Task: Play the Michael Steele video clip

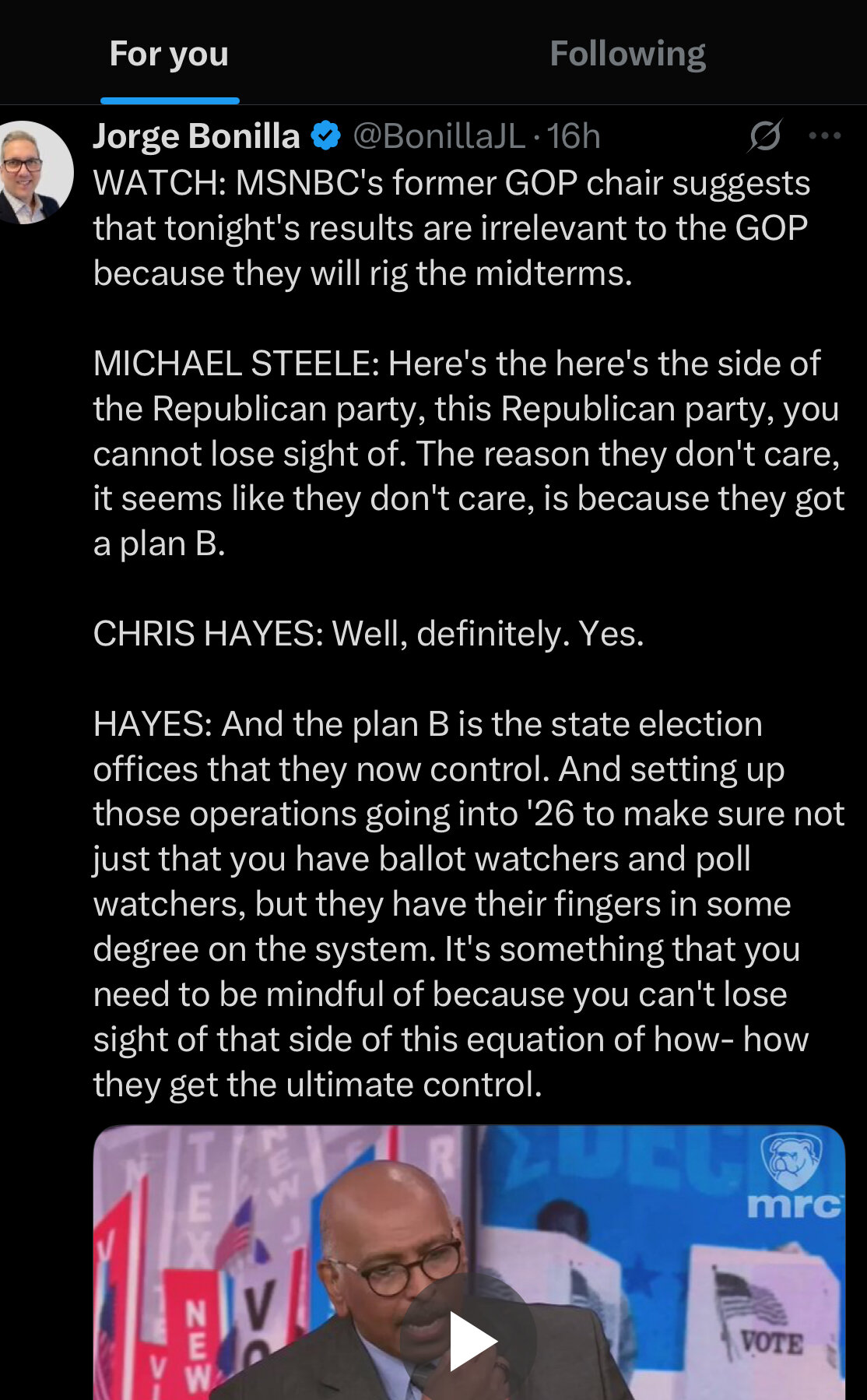Action: coord(469,1341)
